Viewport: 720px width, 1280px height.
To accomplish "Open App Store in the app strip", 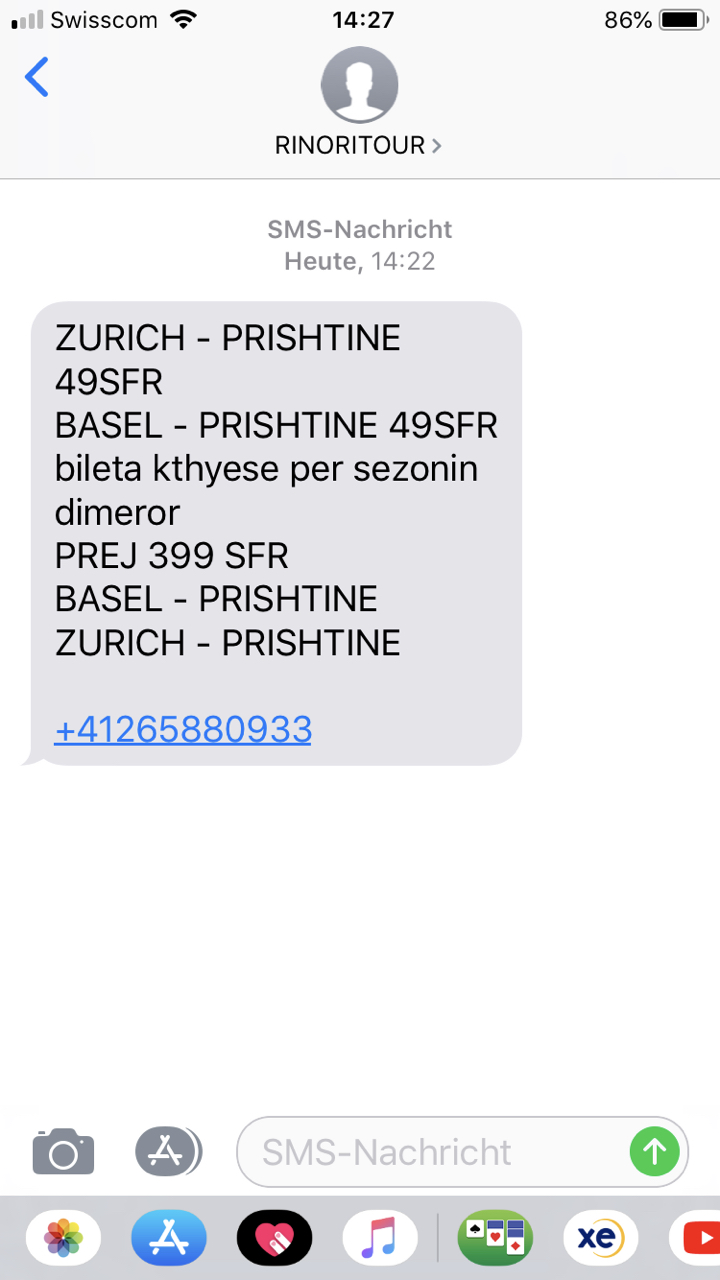I will coord(168,1239).
